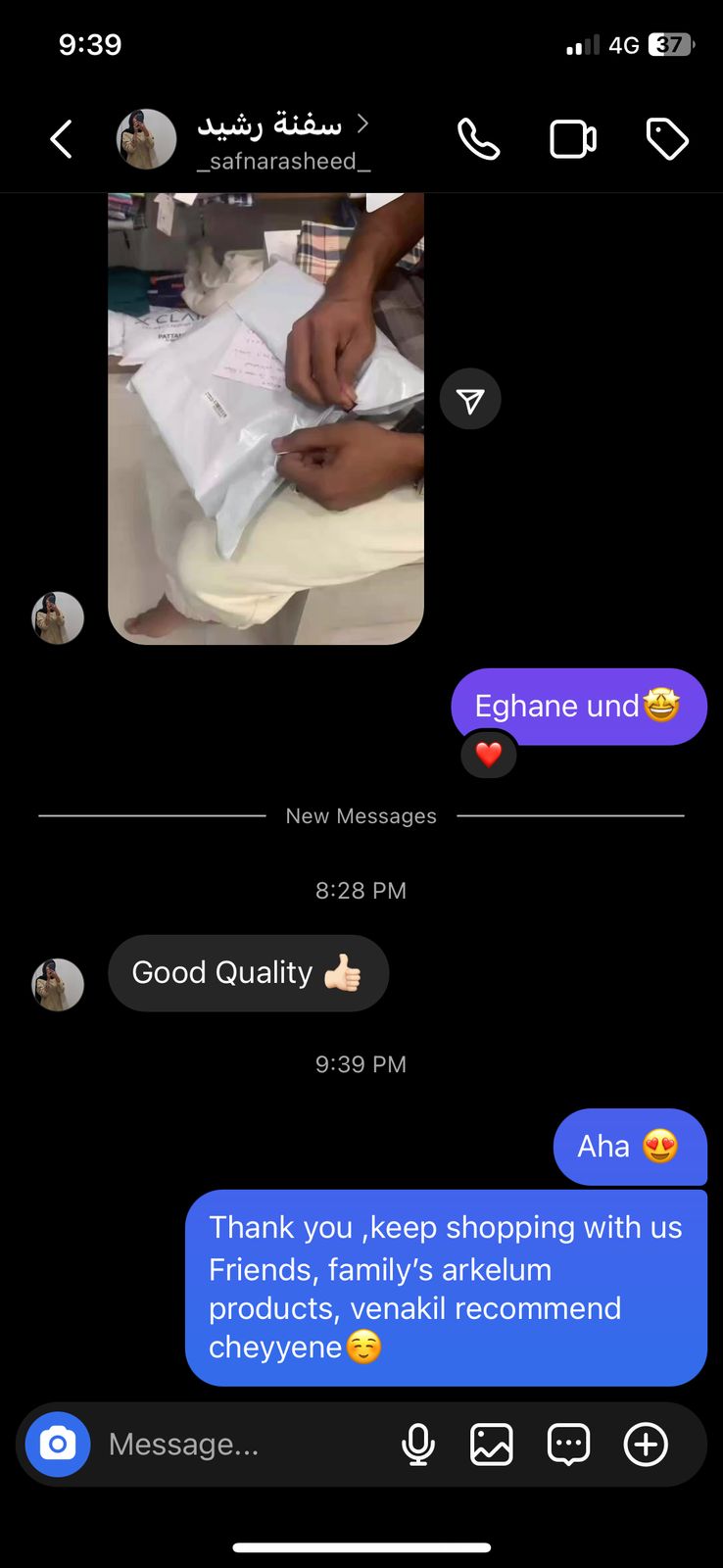Open more attachment options plus

click(x=646, y=1444)
